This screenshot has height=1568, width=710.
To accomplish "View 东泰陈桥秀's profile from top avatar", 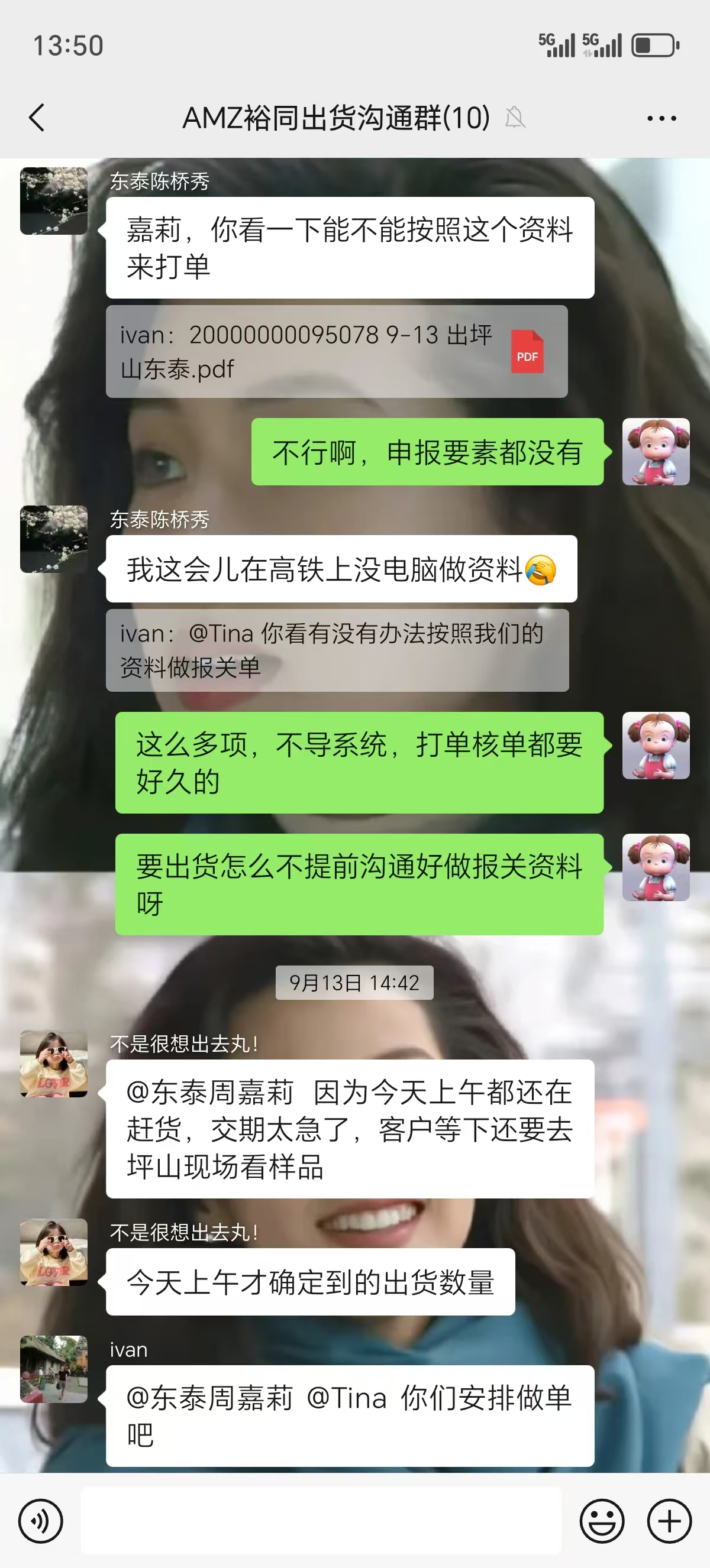I will coord(54,201).
